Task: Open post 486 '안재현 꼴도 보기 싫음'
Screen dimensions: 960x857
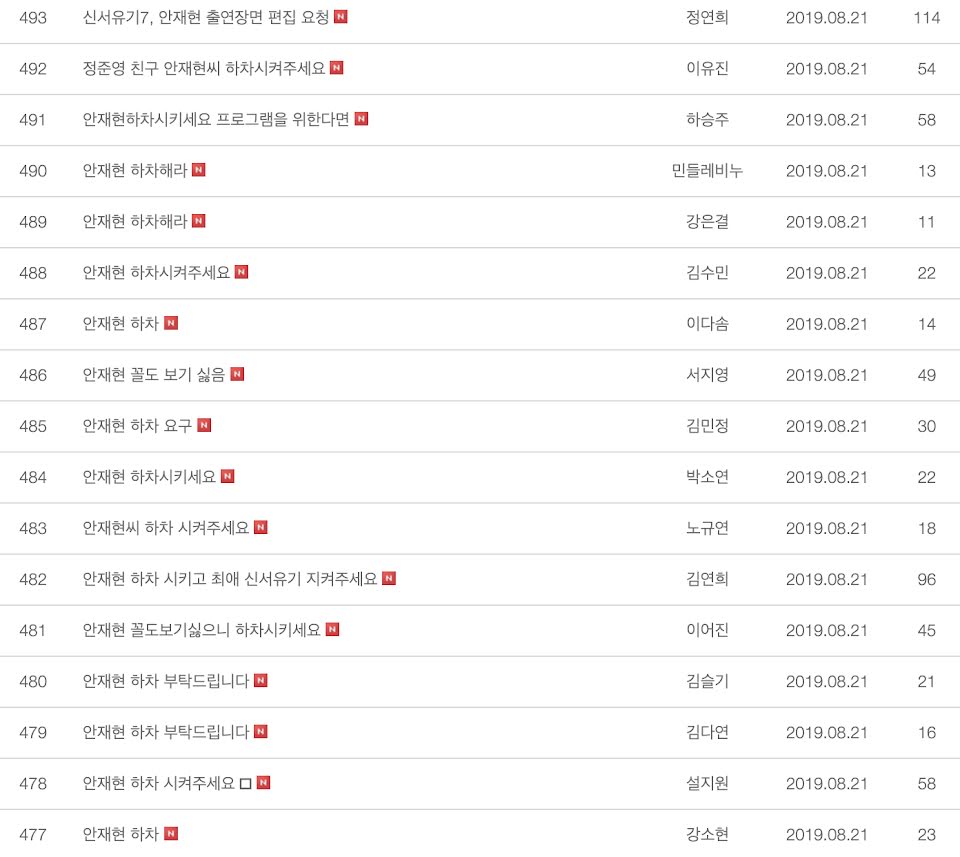Action: click(154, 375)
